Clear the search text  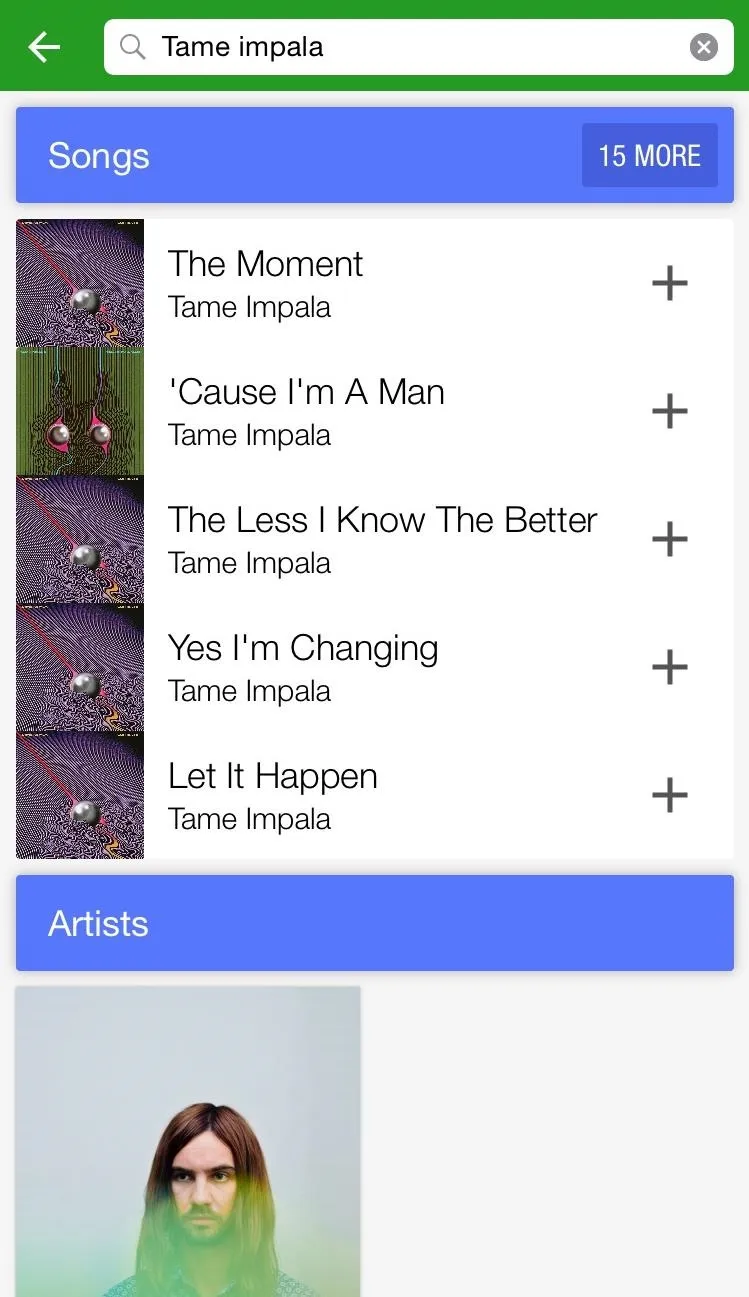[x=704, y=47]
